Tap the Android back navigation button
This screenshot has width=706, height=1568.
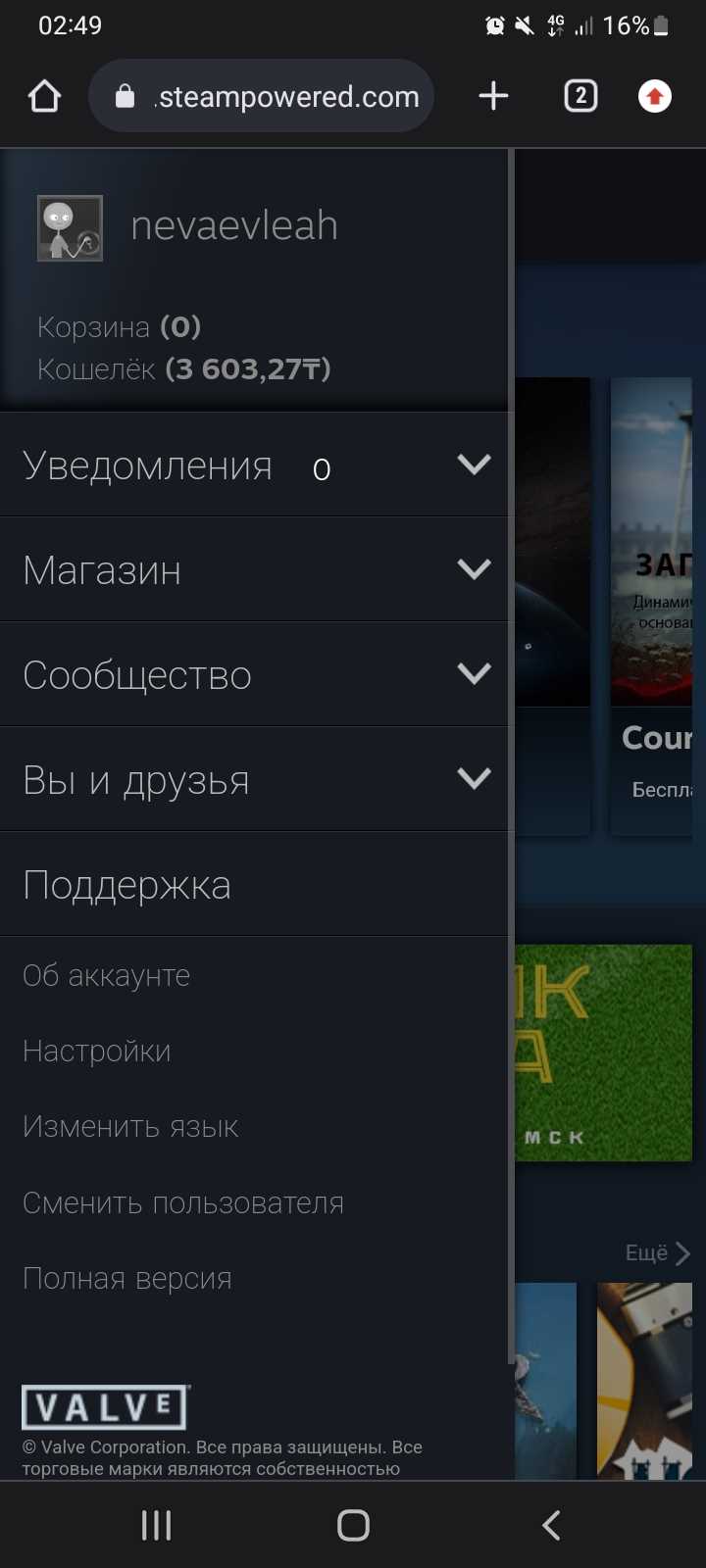point(549,1524)
